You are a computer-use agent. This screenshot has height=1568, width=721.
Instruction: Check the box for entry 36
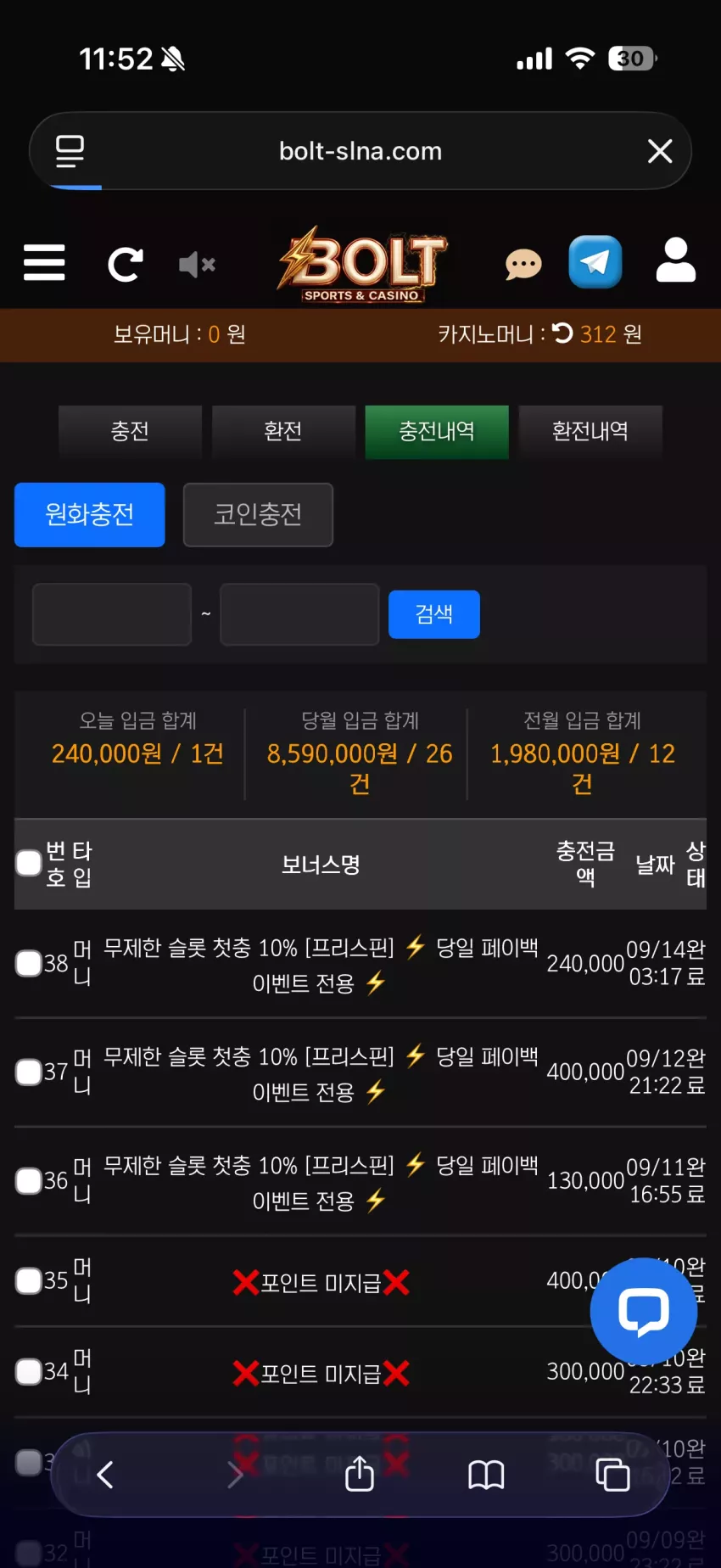[x=29, y=1180]
